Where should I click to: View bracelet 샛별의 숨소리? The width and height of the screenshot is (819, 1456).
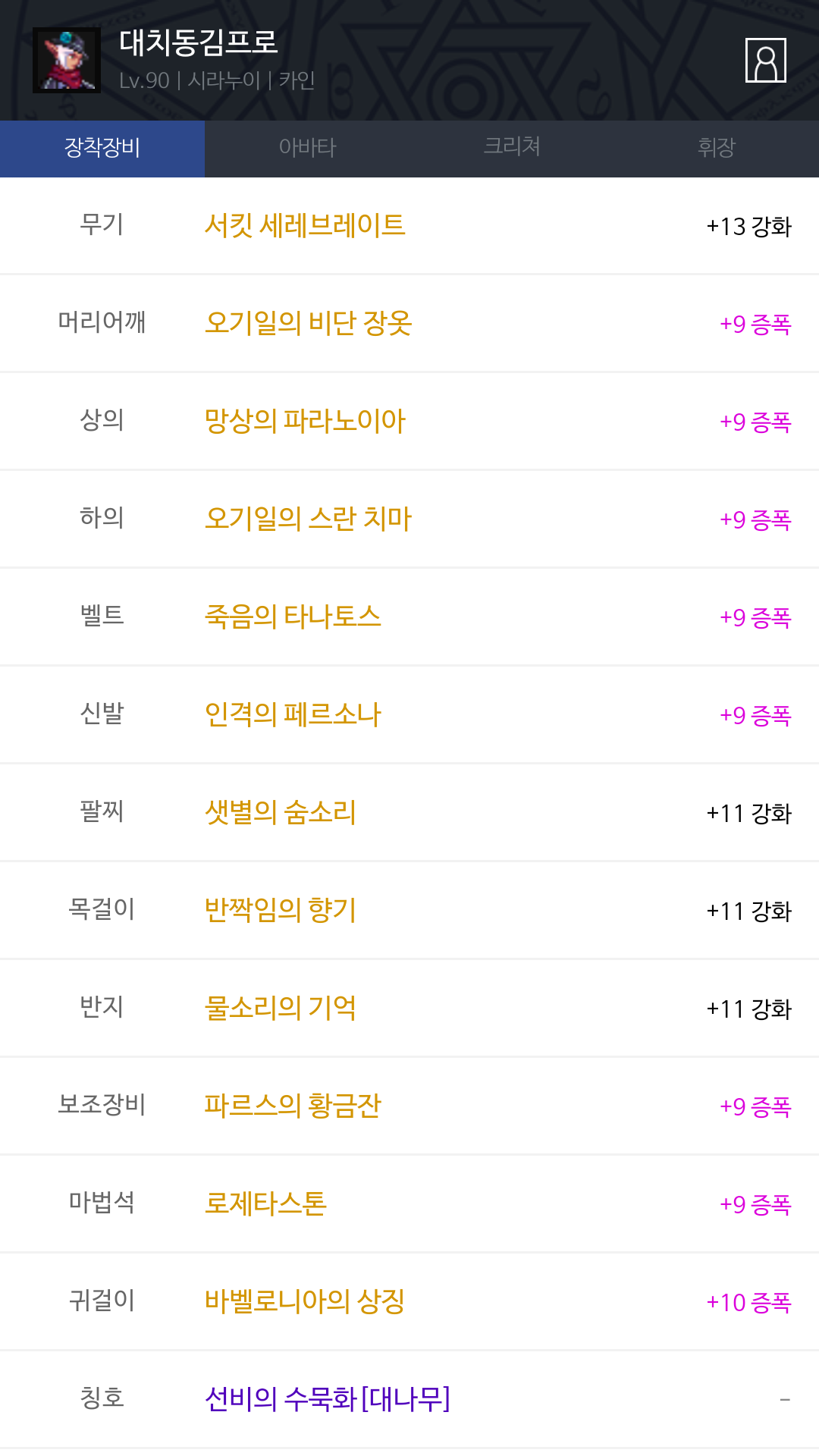click(281, 812)
